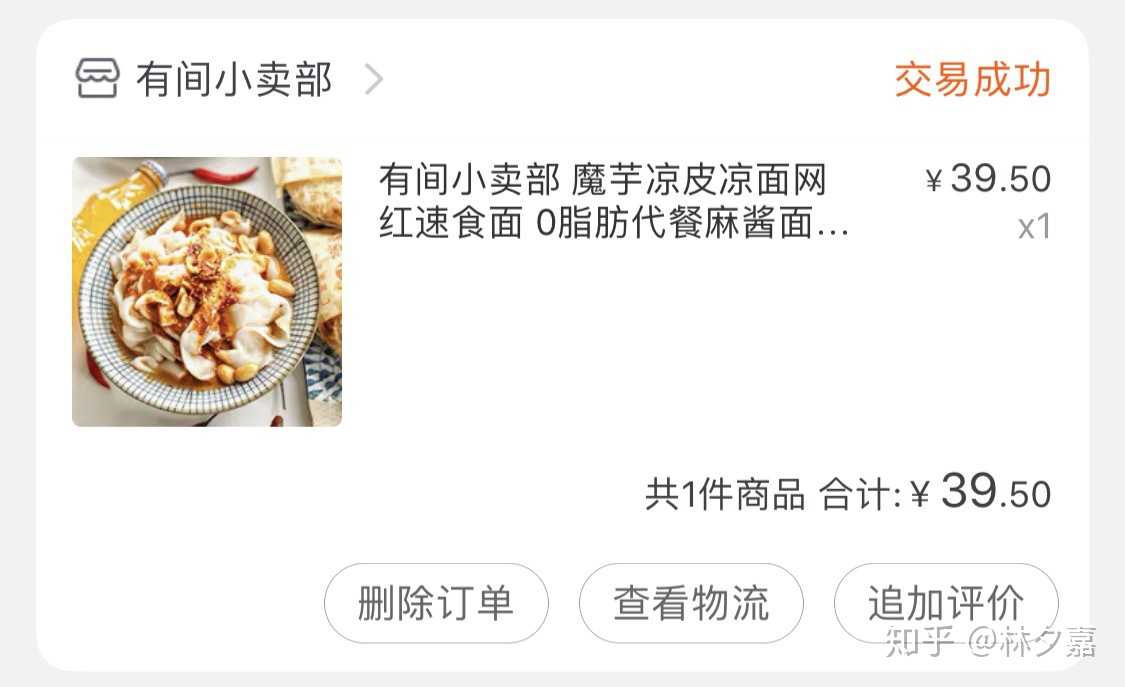The image size is (1125, 687).
Task: Open 查看物流 to track shipment
Action: tap(691, 604)
